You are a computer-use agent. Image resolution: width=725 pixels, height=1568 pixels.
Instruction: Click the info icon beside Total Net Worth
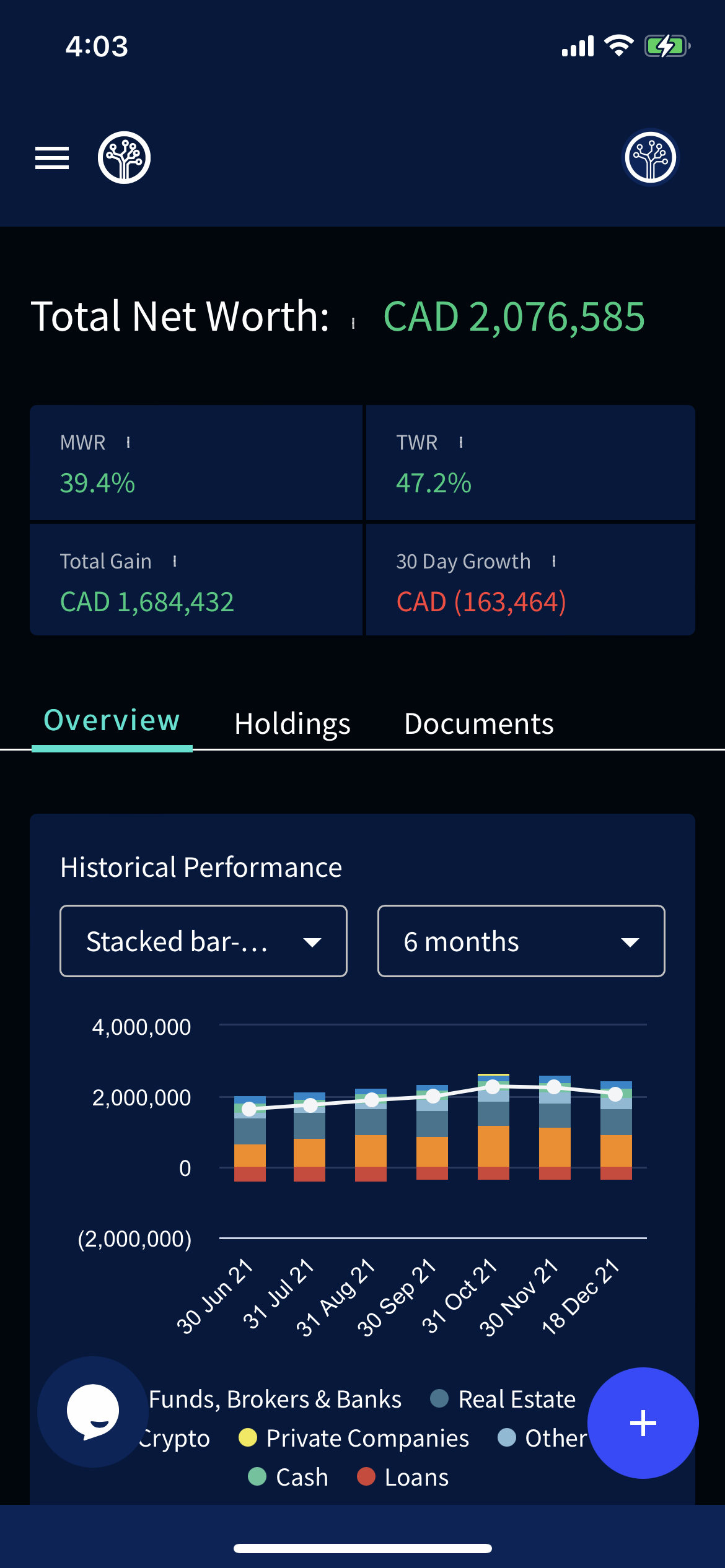353,320
